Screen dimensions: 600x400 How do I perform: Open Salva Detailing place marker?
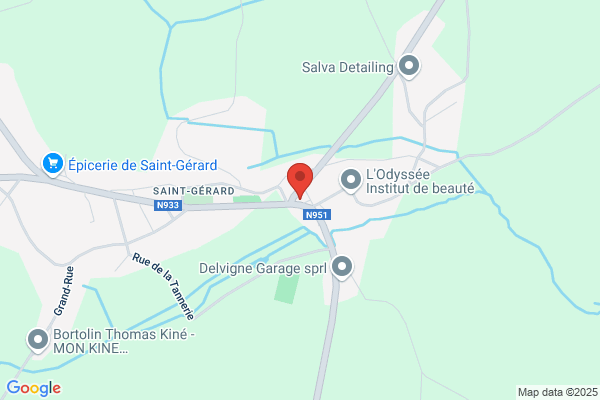click(x=409, y=66)
